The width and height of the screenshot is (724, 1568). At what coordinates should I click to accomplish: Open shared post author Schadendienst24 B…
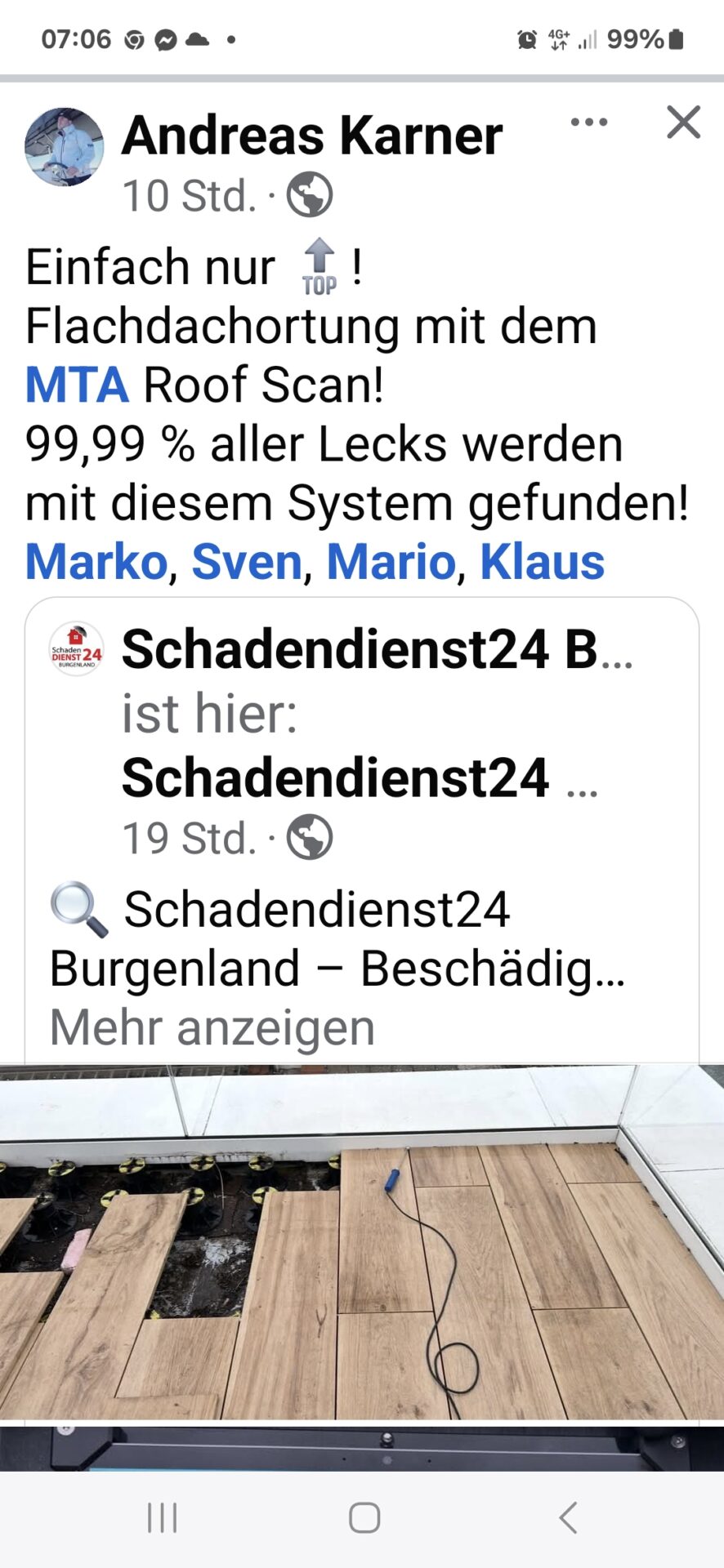click(x=378, y=650)
